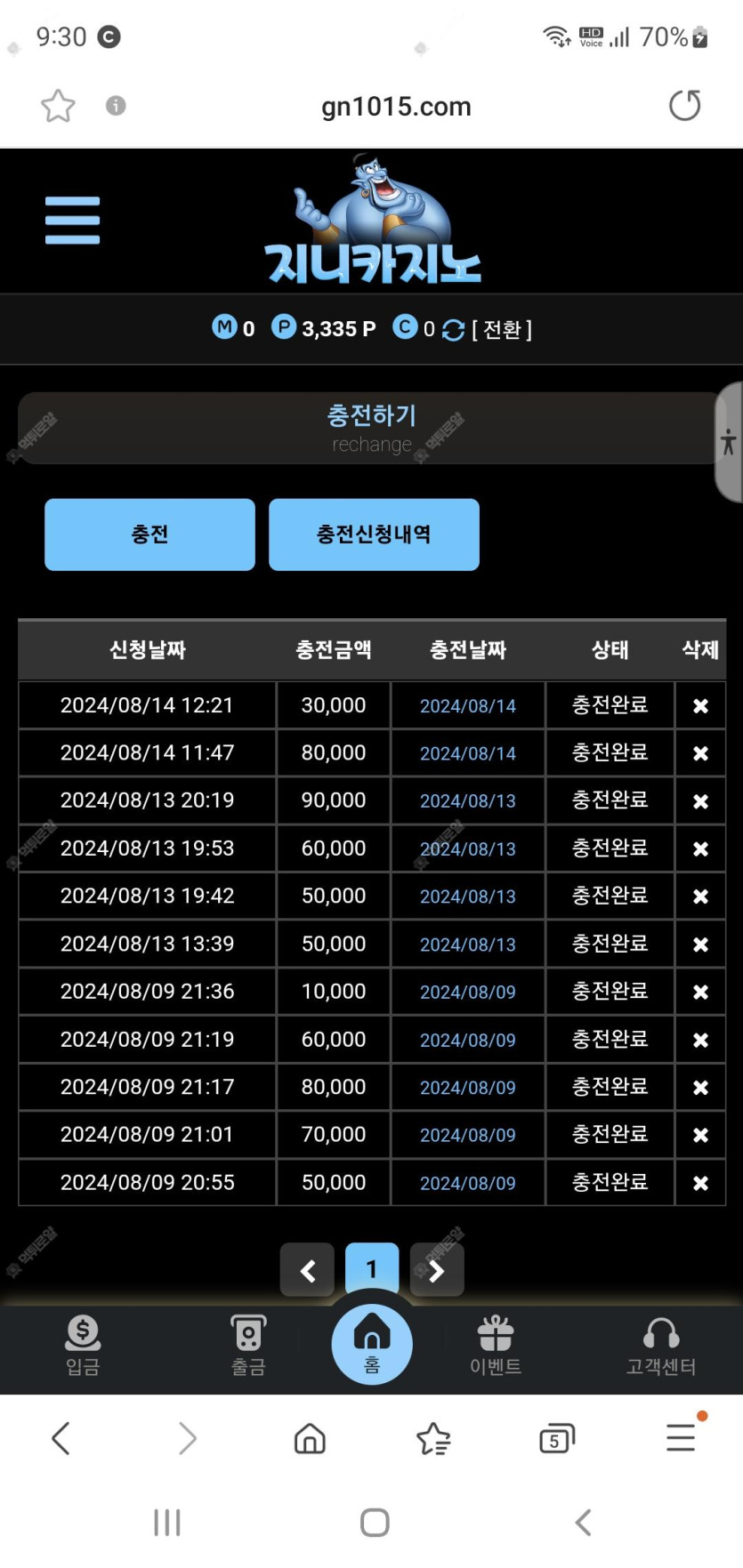Open 고객센터 customer center
Screen dimensions: 743x1568
pyautogui.click(x=661, y=1345)
